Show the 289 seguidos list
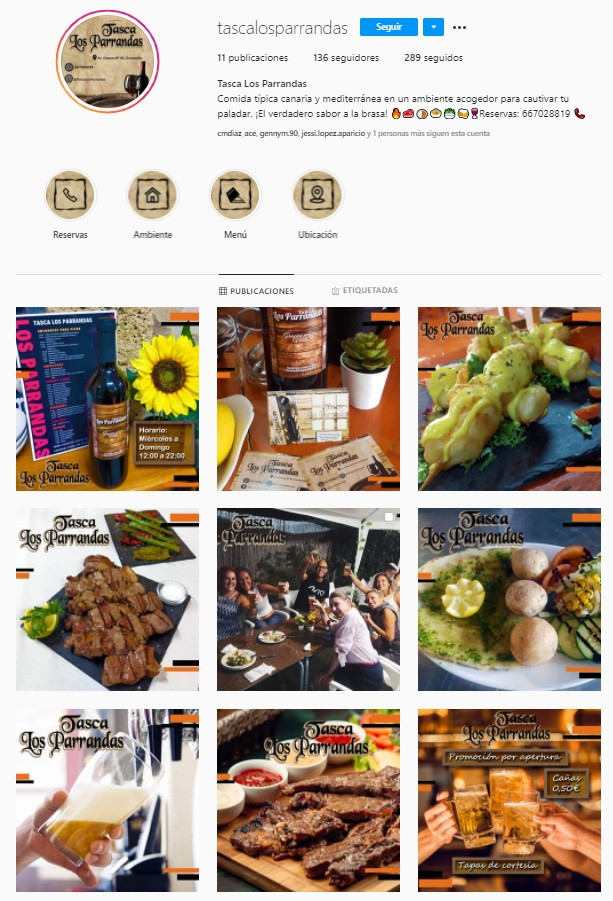Image resolution: width=613 pixels, height=901 pixels. coord(427,58)
